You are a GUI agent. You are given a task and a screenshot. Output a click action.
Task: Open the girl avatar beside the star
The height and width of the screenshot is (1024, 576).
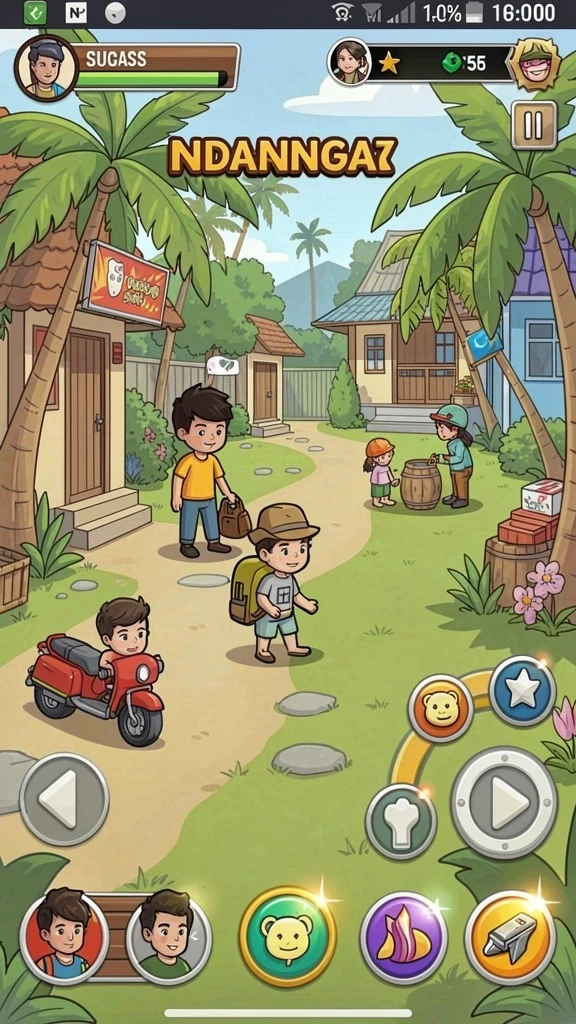pos(349,62)
